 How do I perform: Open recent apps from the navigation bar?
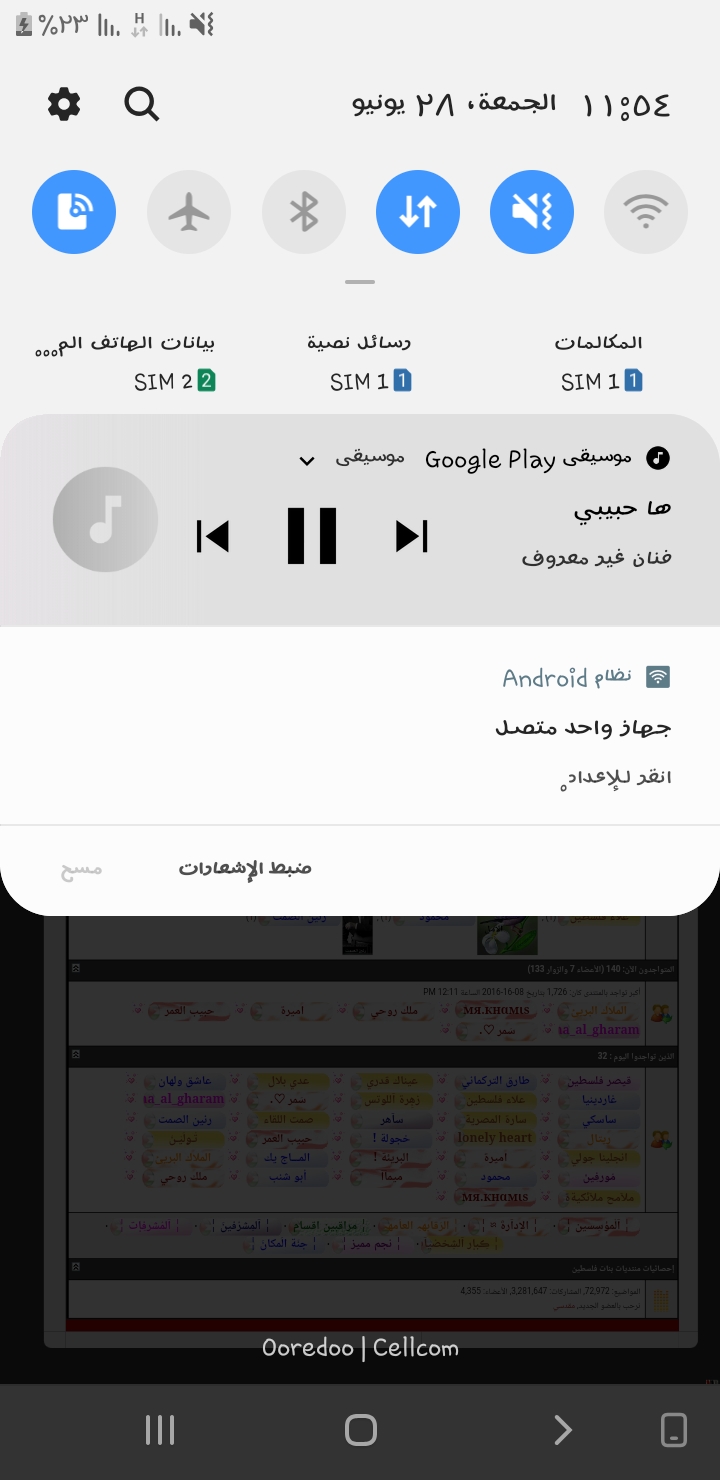(x=160, y=1430)
